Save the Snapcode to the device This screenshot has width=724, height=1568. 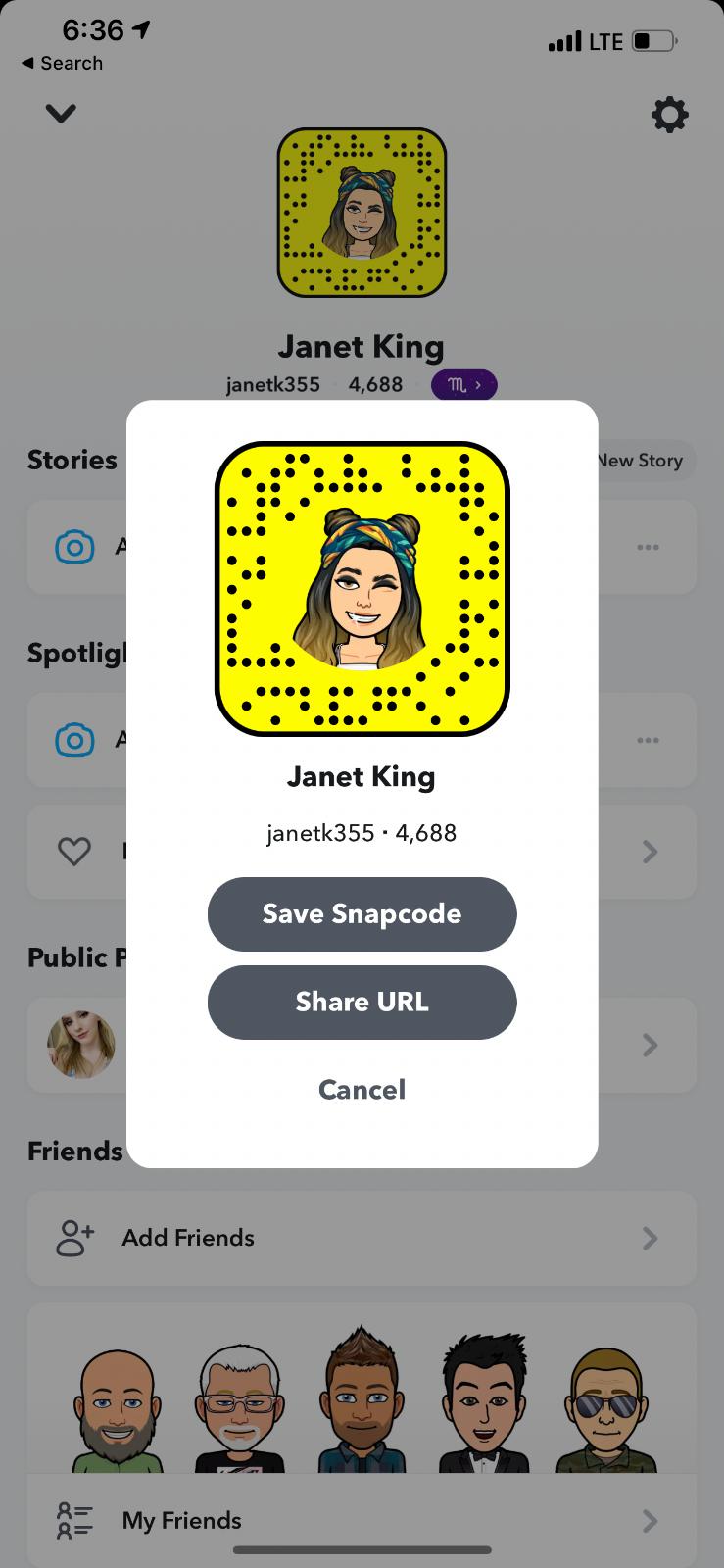(x=362, y=913)
